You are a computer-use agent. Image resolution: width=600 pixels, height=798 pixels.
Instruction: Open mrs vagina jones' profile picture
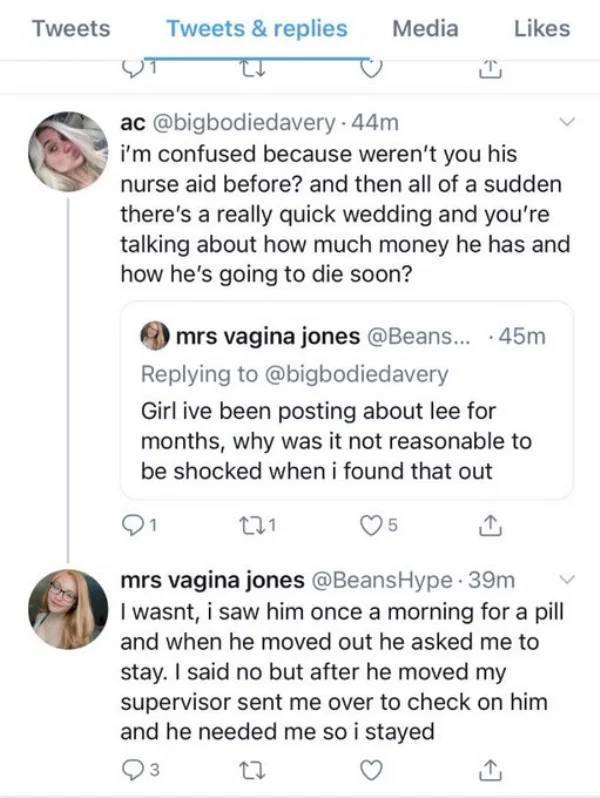[68, 603]
